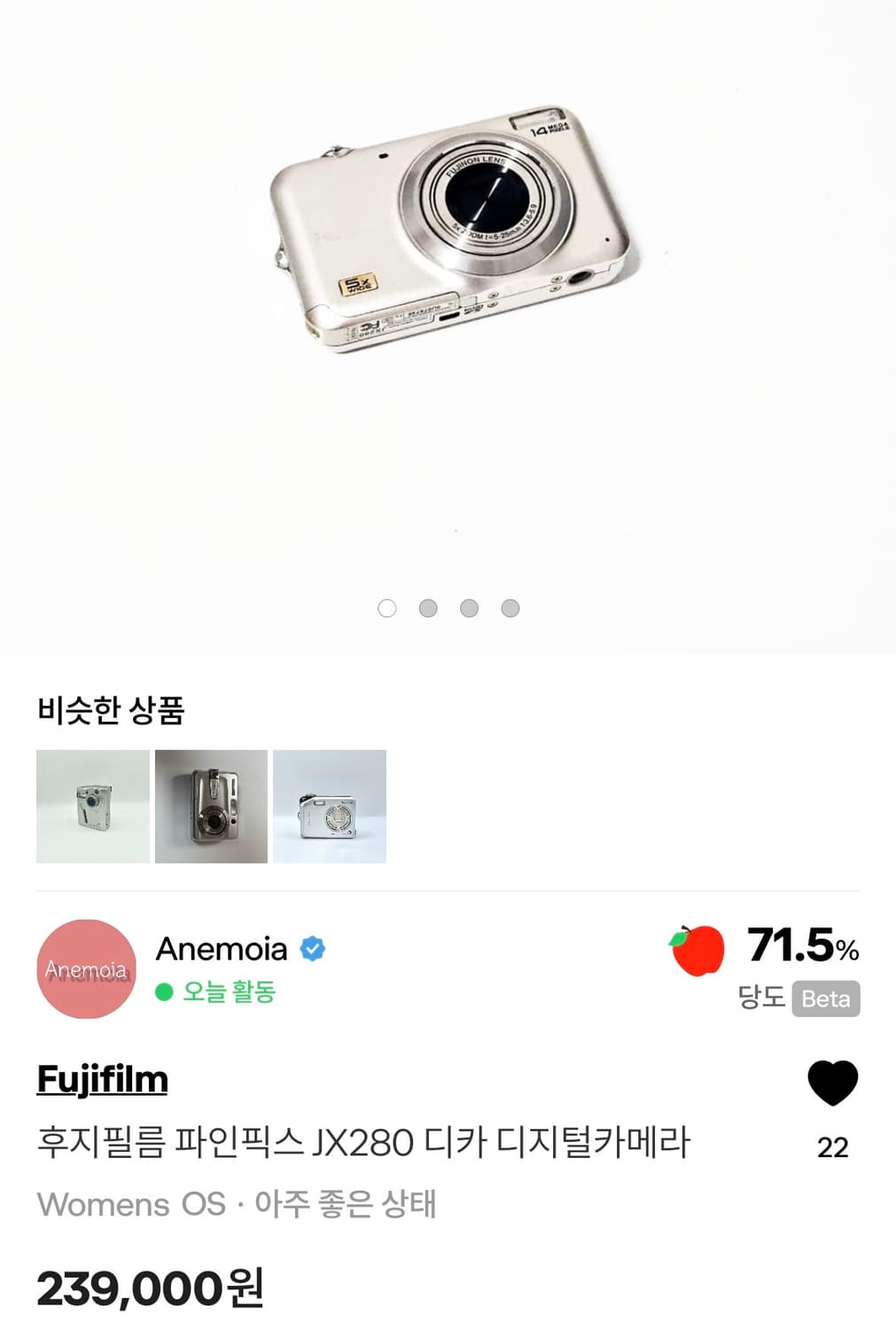The image size is (896, 1330).
Task: Select the second carousel dot
Action: pyautogui.click(x=427, y=607)
